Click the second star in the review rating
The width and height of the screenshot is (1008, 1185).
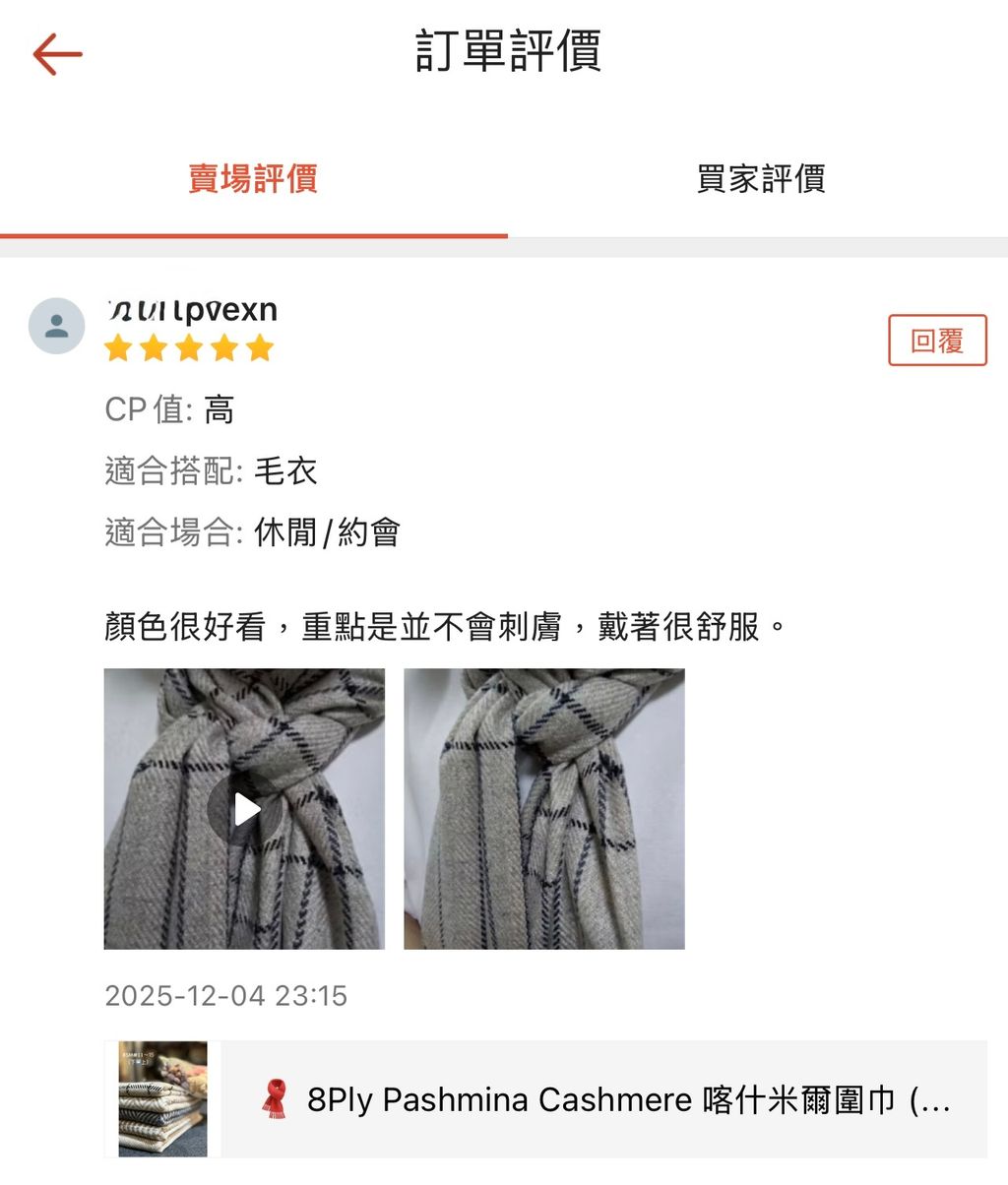coord(153,347)
